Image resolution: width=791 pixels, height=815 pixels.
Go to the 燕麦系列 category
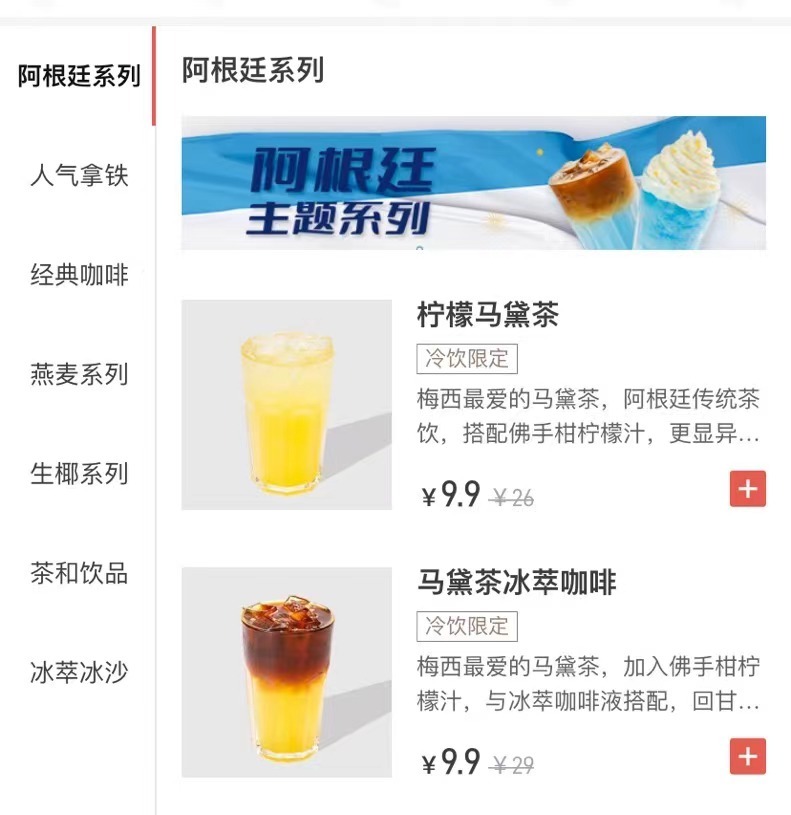click(x=78, y=375)
